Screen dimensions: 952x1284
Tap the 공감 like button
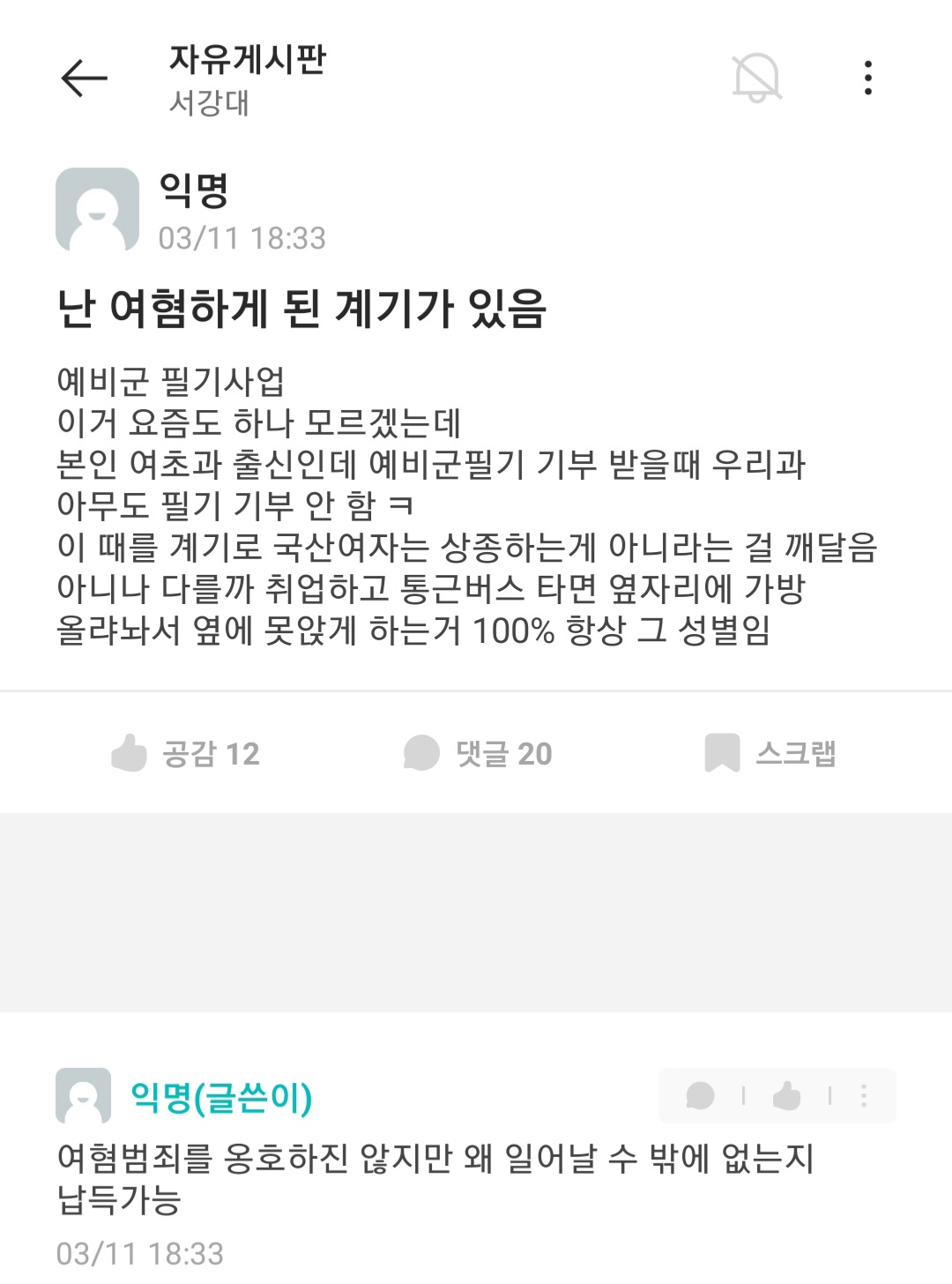pyautogui.click(x=186, y=753)
